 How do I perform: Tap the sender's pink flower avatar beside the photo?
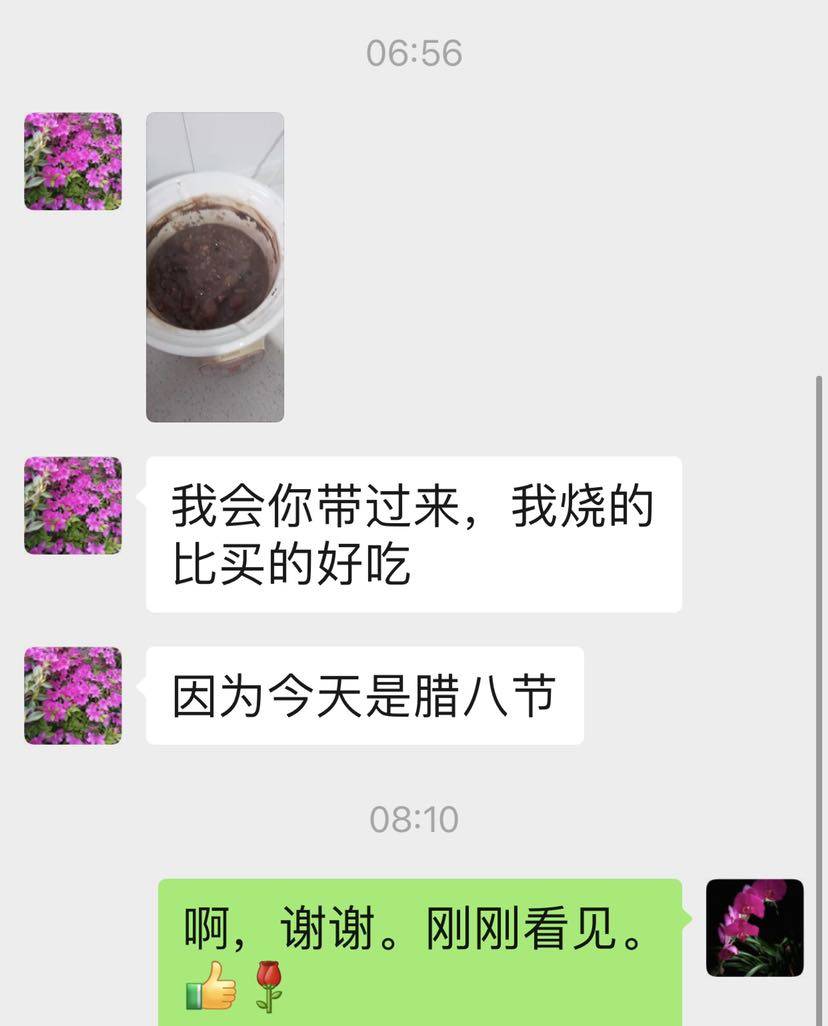pyautogui.click(x=73, y=161)
